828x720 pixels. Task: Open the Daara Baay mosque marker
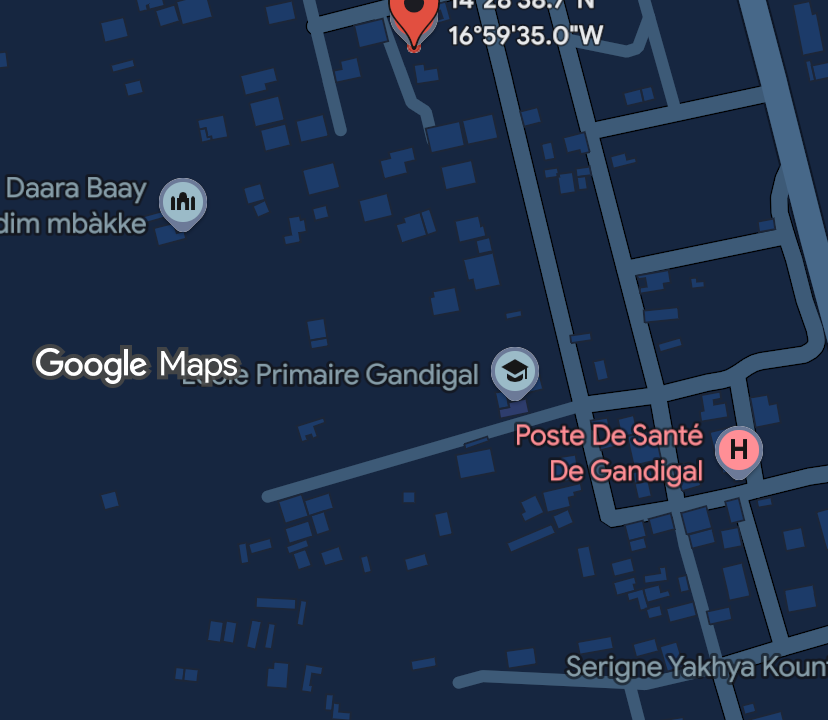coord(183,202)
